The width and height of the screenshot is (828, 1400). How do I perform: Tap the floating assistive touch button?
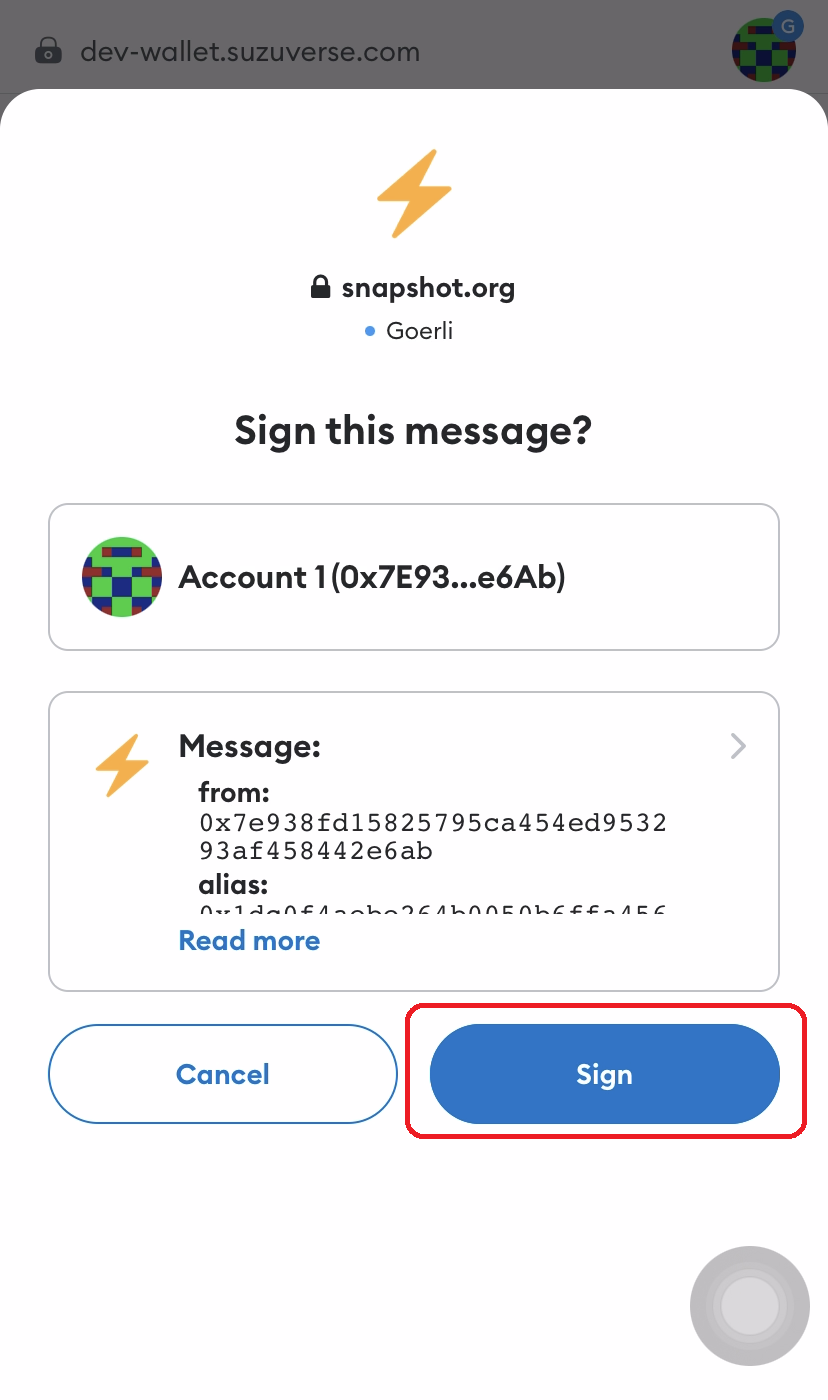coord(749,1305)
